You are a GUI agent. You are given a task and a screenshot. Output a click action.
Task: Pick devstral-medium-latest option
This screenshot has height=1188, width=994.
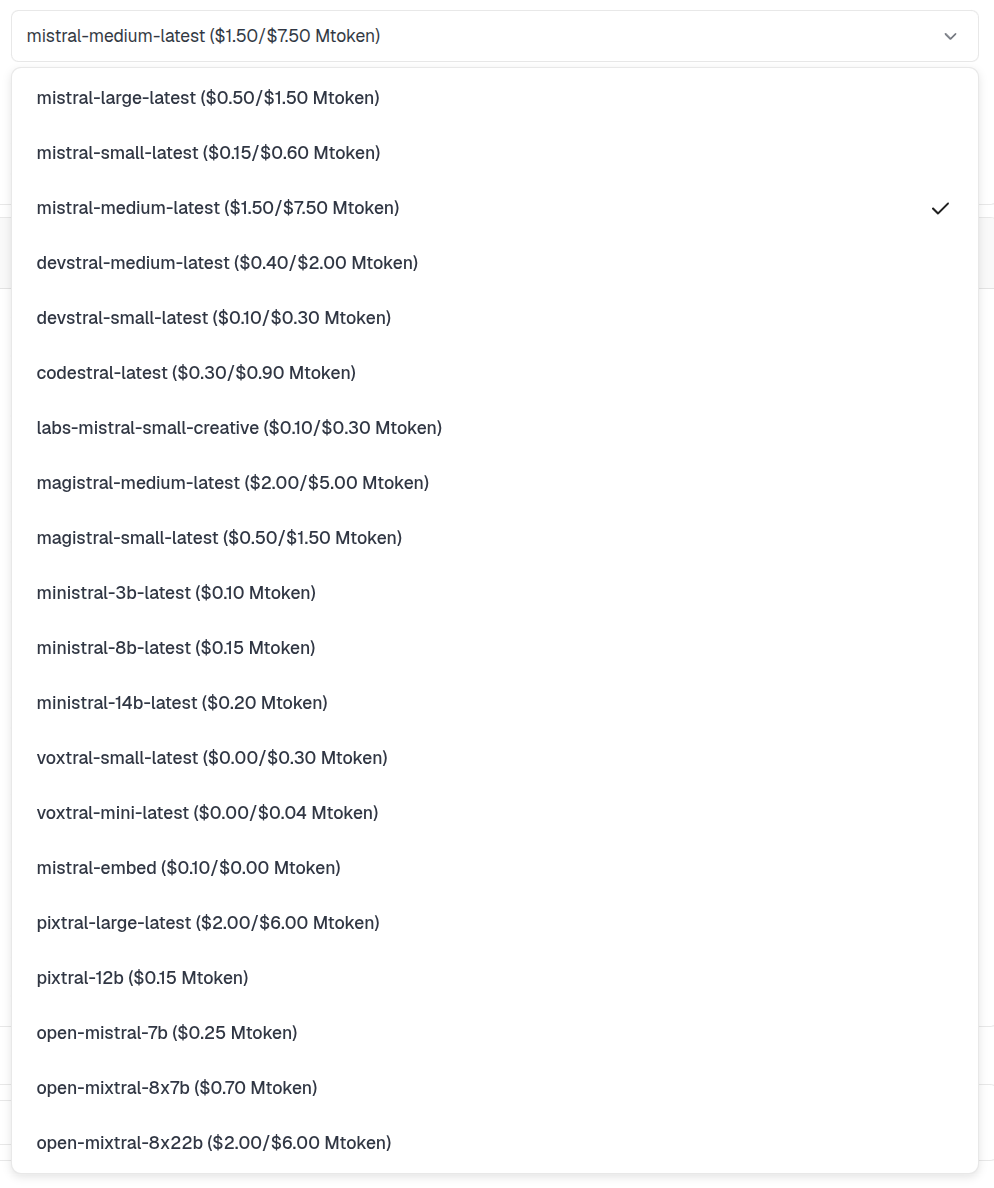click(x=494, y=263)
